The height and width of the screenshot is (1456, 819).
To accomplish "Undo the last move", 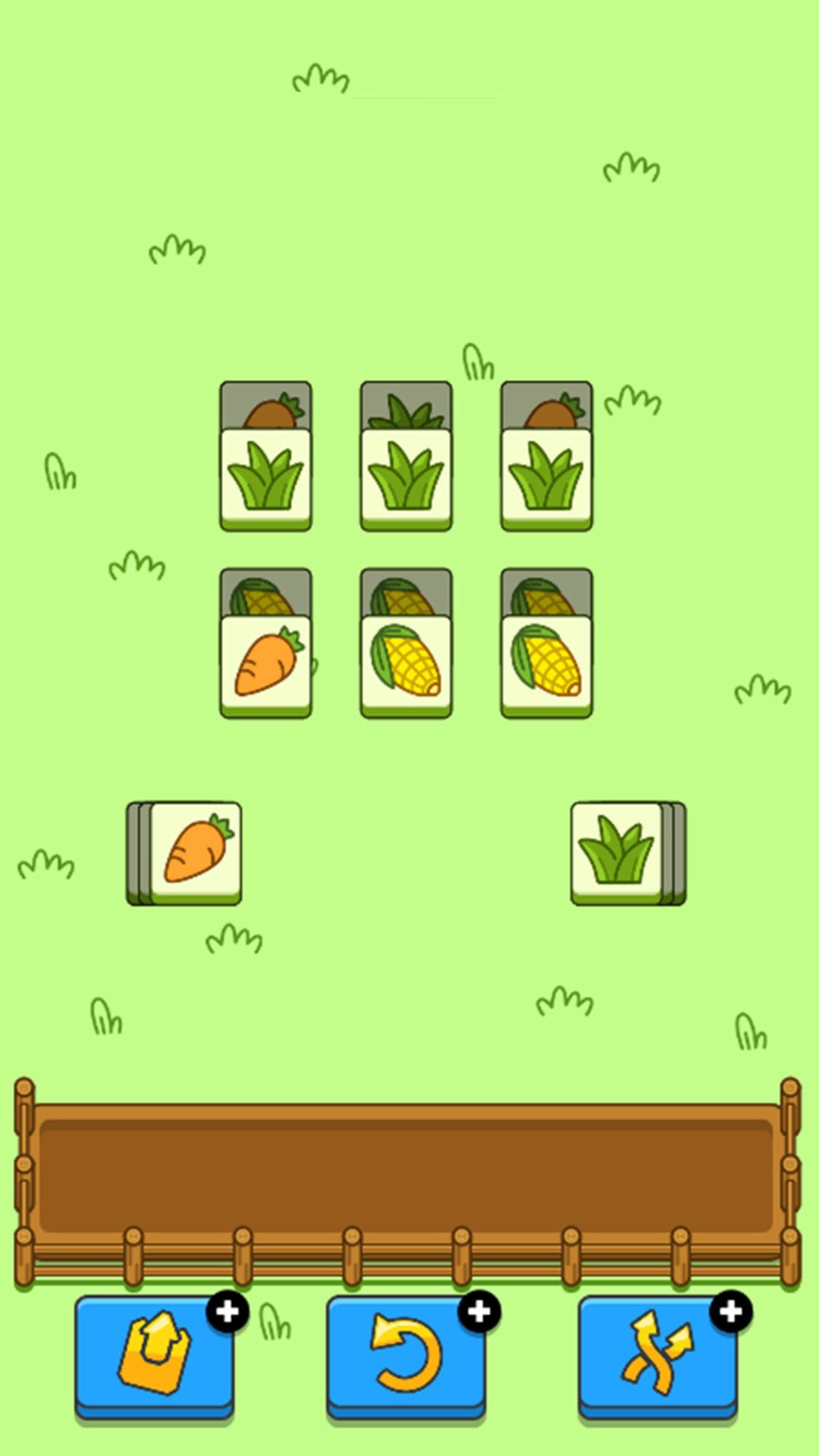I will click(406, 1354).
